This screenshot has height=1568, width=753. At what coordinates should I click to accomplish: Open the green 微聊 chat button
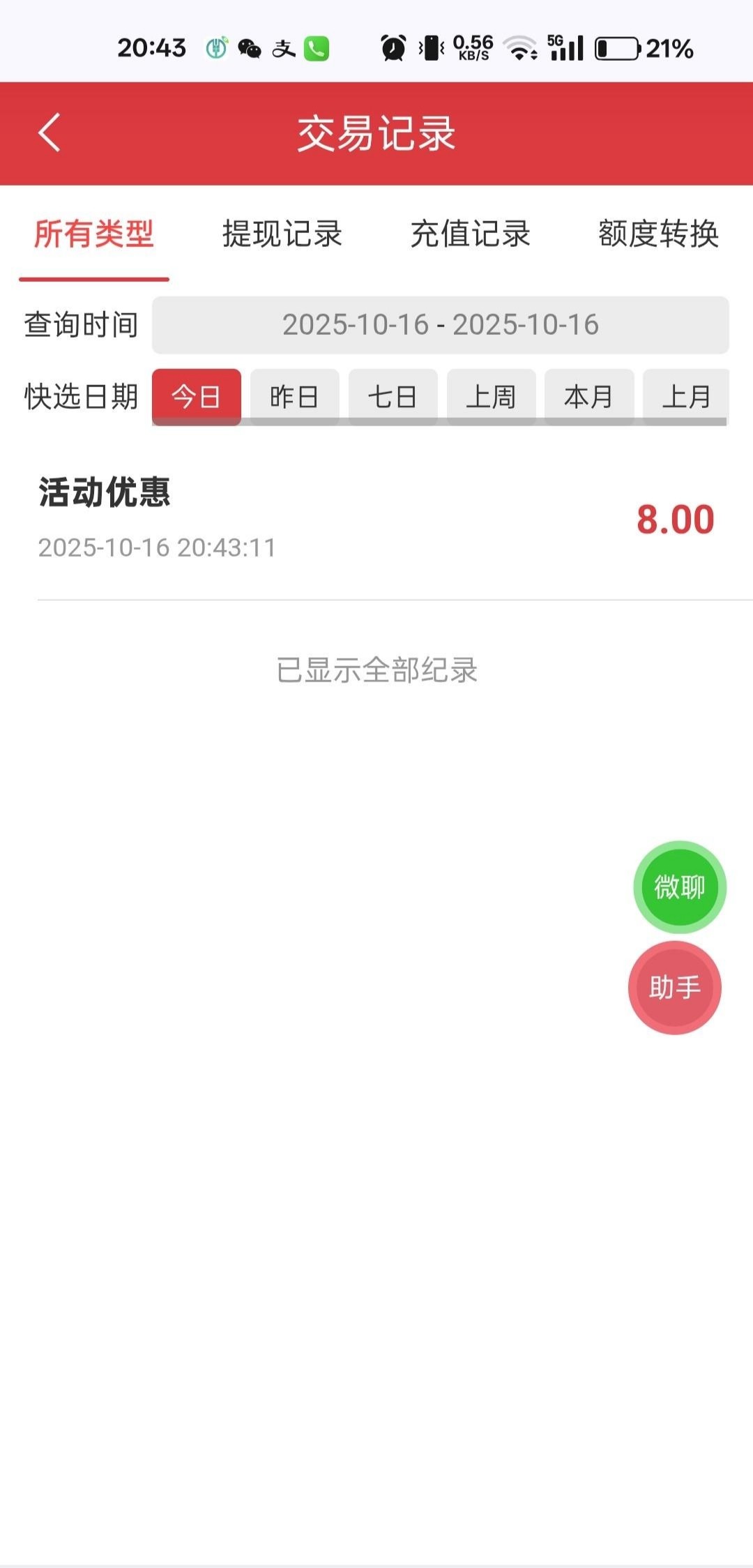click(x=680, y=887)
